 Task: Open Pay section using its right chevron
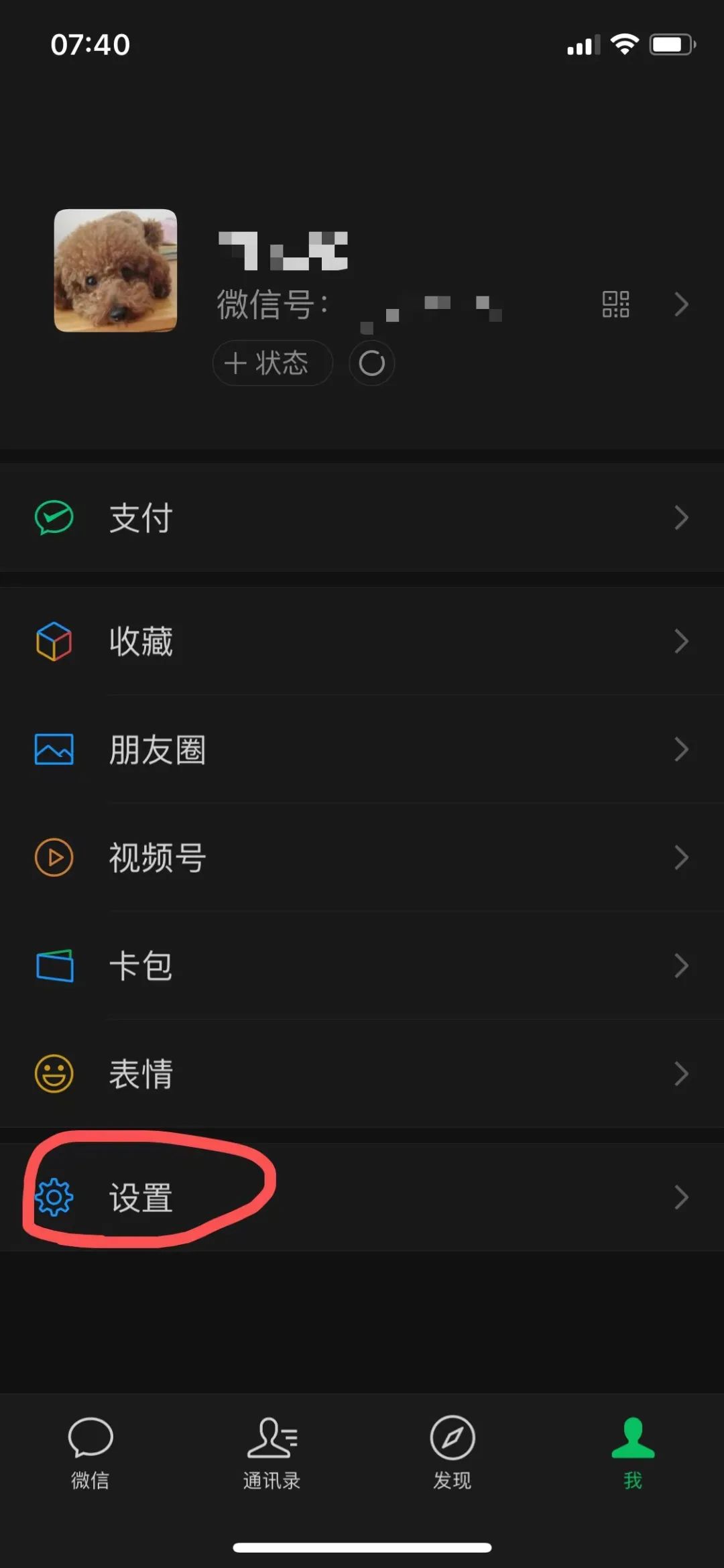(681, 517)
